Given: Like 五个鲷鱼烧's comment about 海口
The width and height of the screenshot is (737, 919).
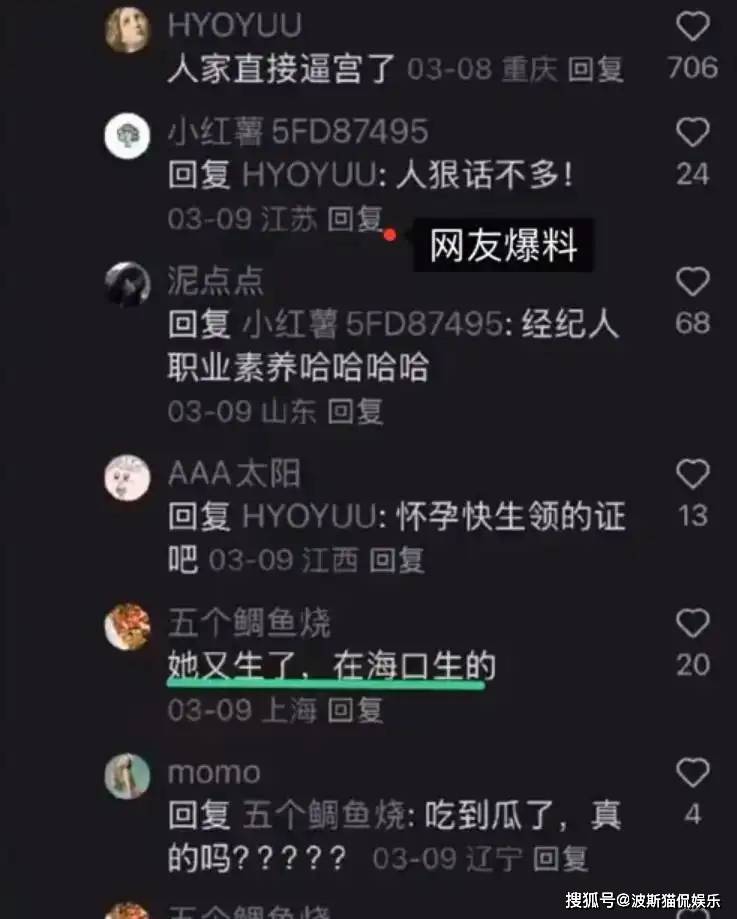Looking at the screenshot, I should pyautogui.click(x=693, y=624).
